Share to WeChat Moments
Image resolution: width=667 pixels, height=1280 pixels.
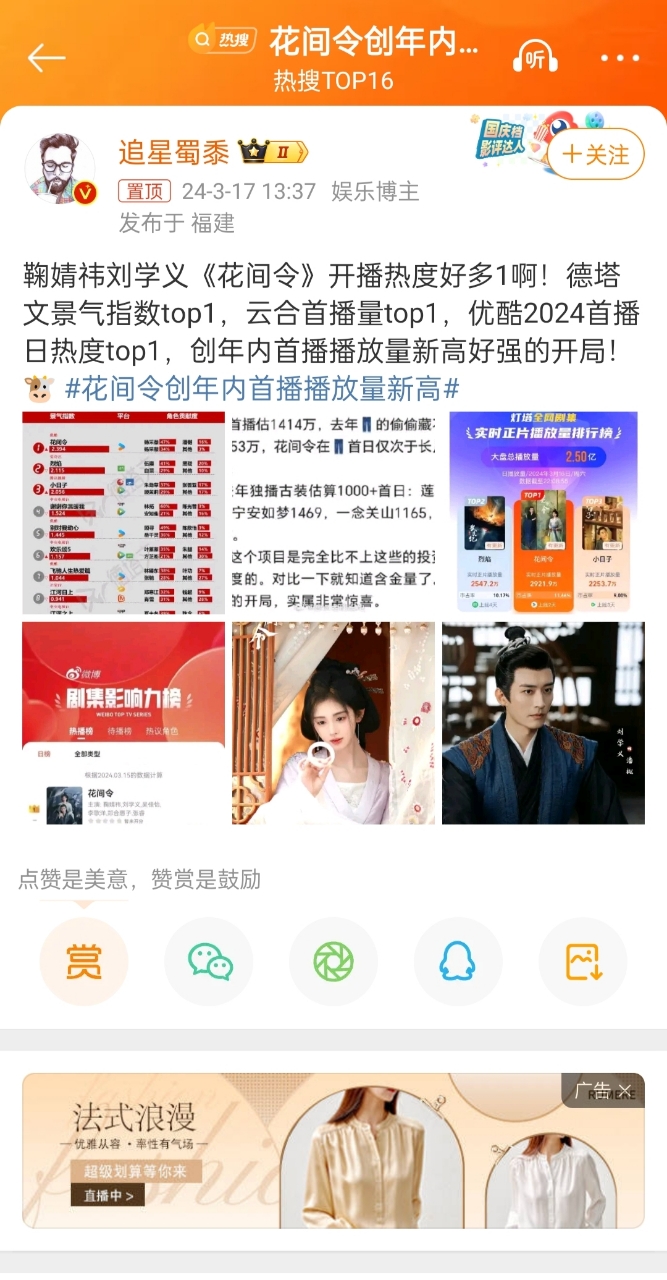click(334, 961)
